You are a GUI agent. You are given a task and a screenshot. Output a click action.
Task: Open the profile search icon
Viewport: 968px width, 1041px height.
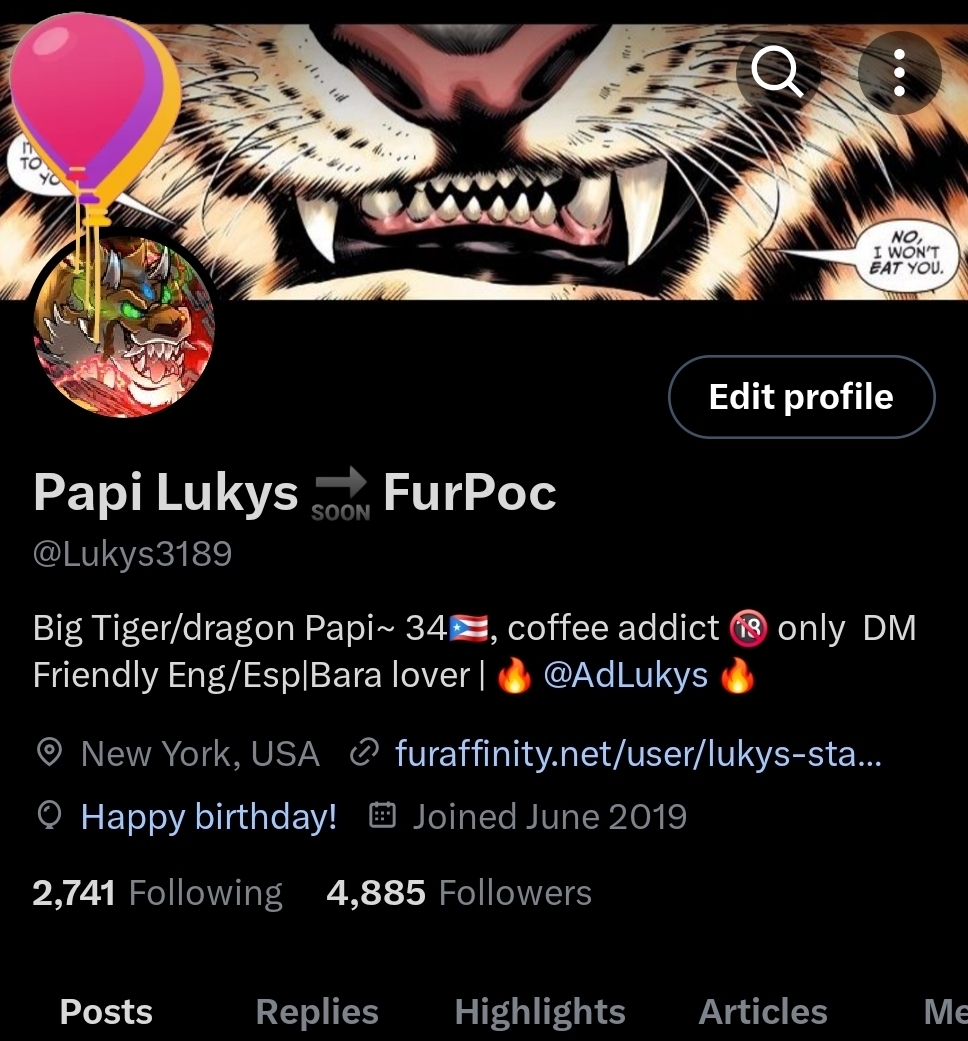click(778, 73)
